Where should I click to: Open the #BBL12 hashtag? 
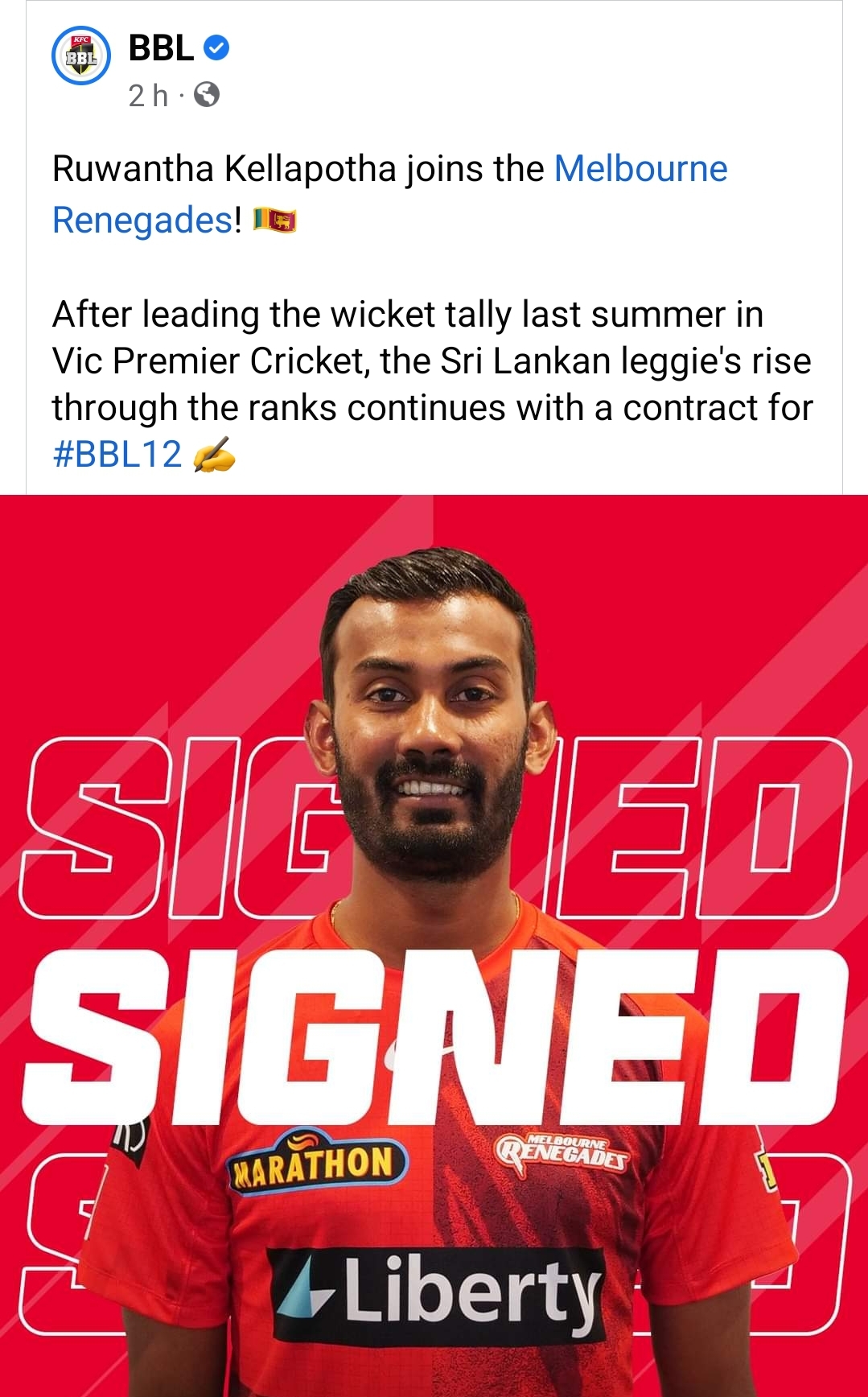117,455
